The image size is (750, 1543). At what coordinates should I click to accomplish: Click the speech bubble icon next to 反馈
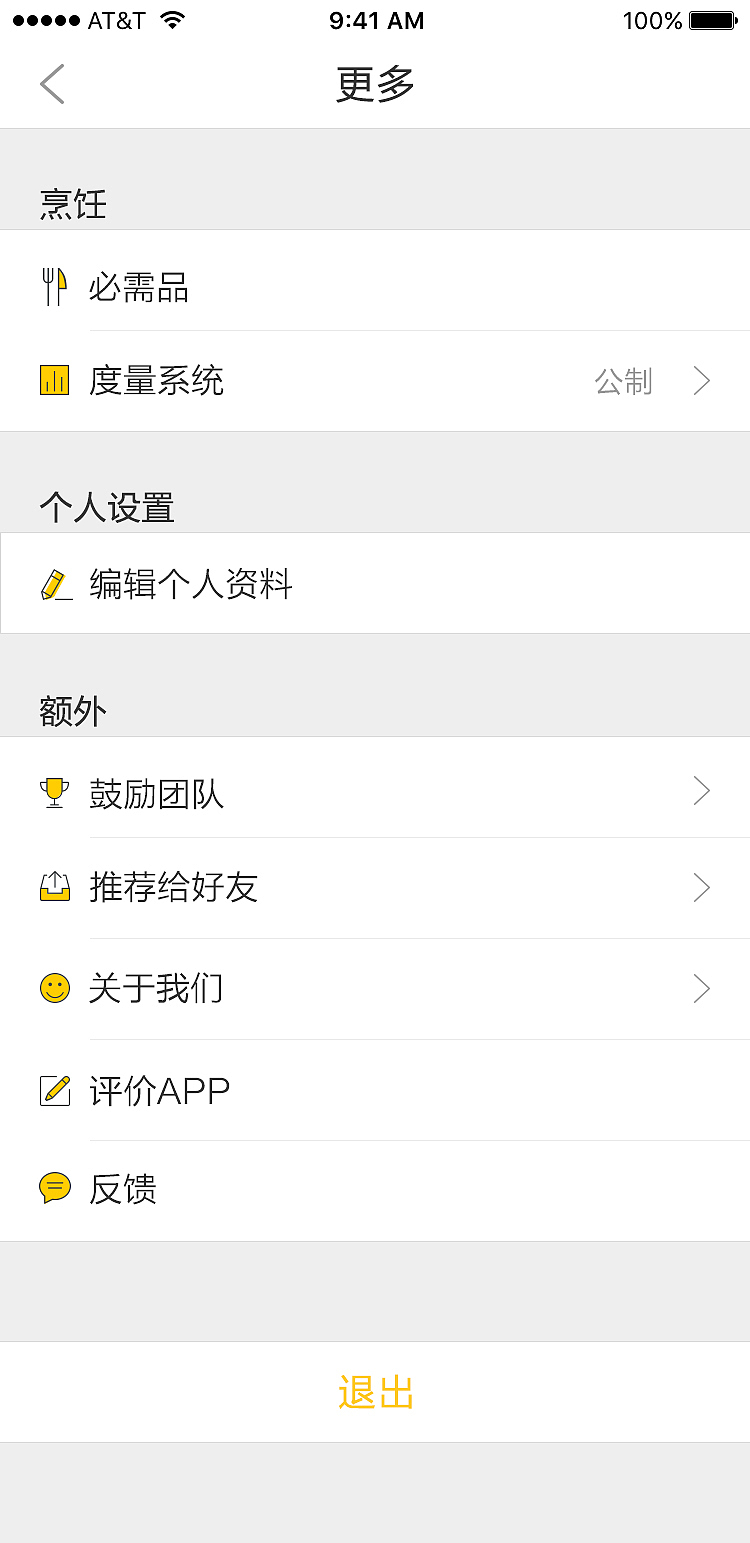55,1188
